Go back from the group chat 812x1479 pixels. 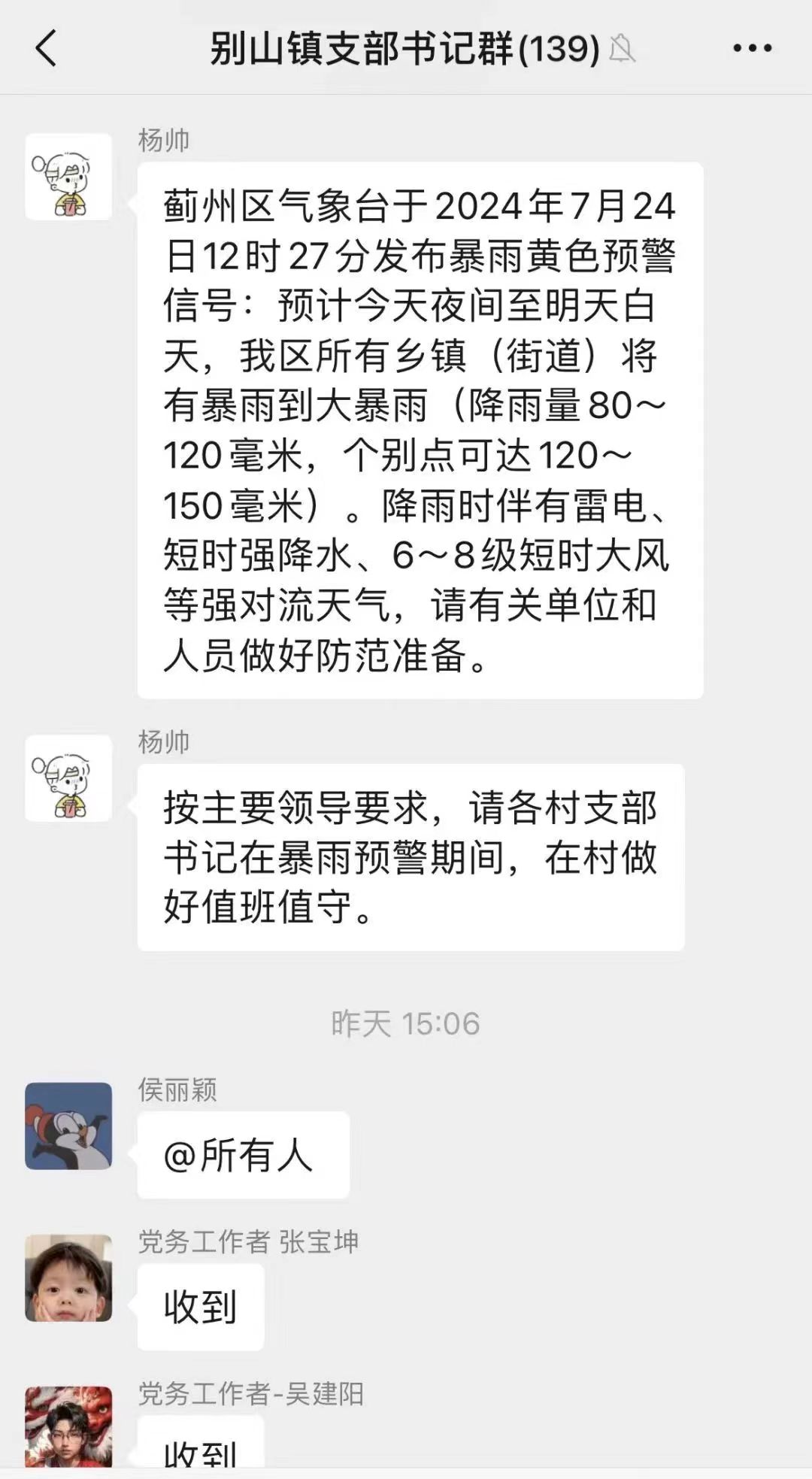click(x=47, y=48)
